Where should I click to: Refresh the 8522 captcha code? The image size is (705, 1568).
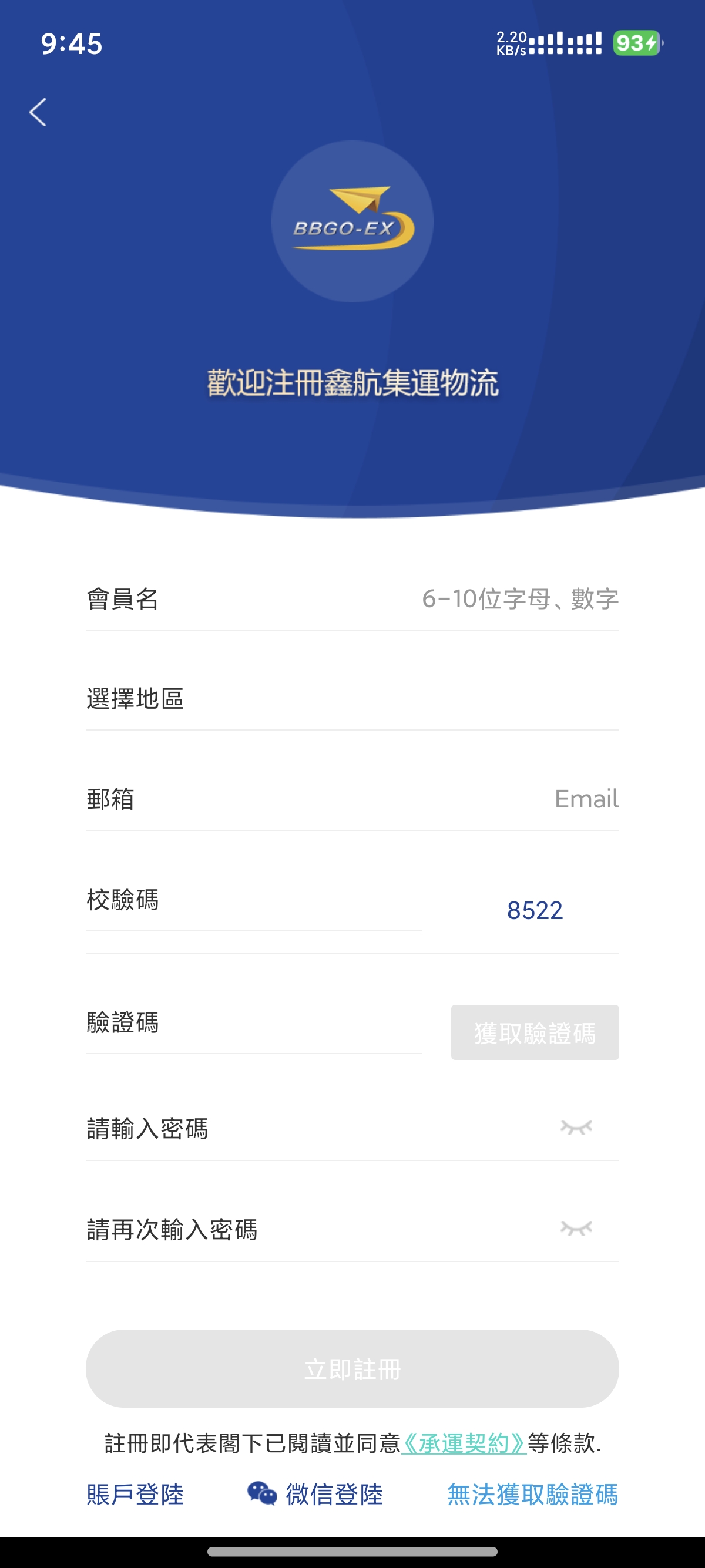tap(535, 911)
